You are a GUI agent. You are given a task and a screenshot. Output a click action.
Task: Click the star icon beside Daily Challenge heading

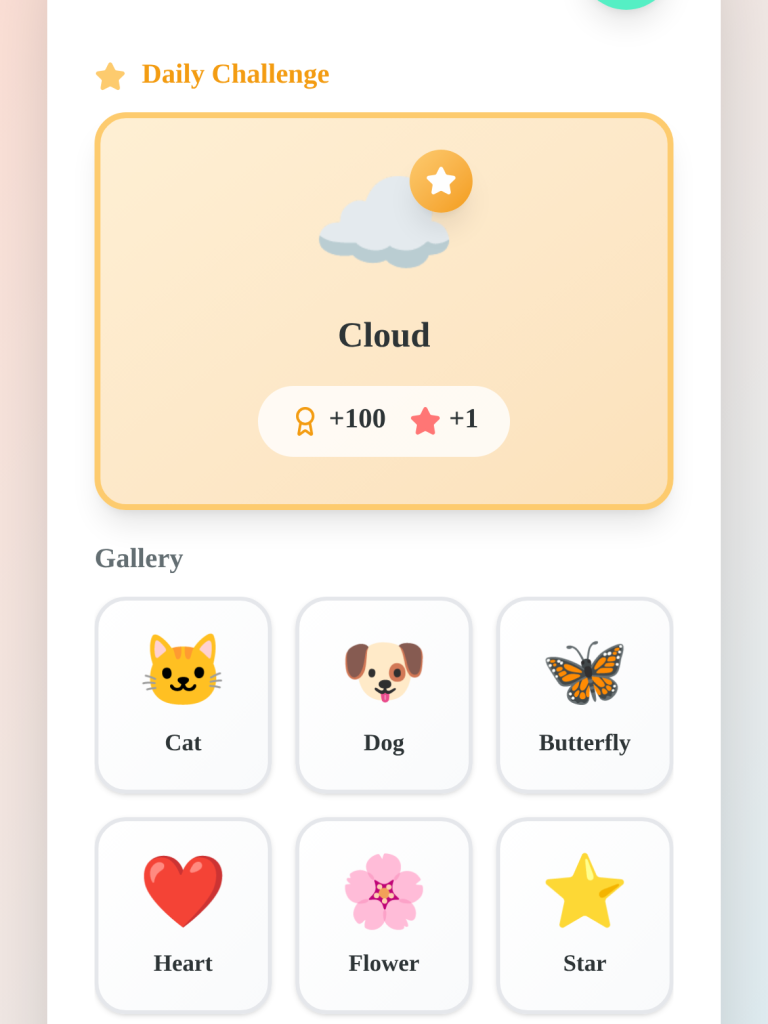(x=110, y=76)
